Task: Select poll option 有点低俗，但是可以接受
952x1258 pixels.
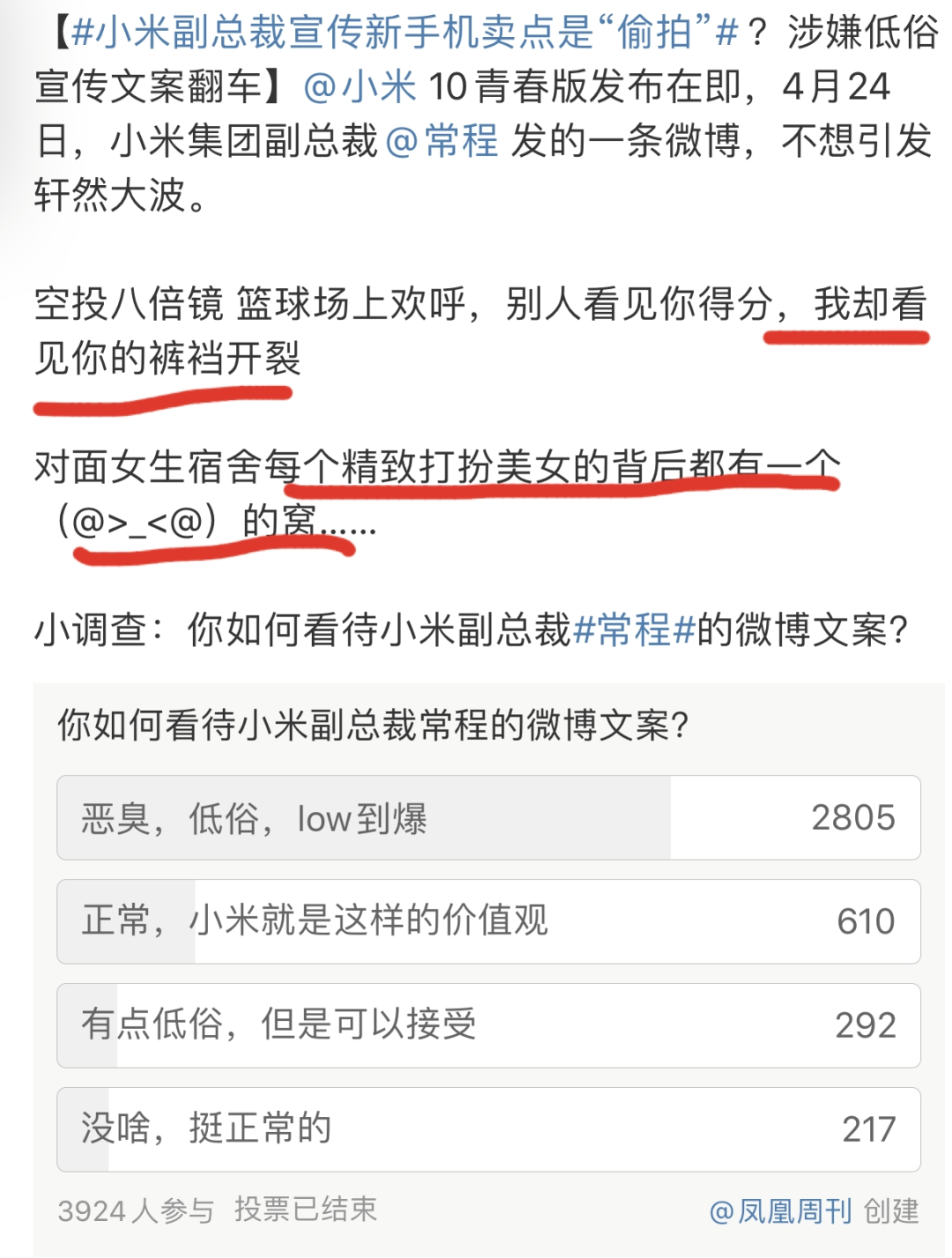Action: 488,1025
